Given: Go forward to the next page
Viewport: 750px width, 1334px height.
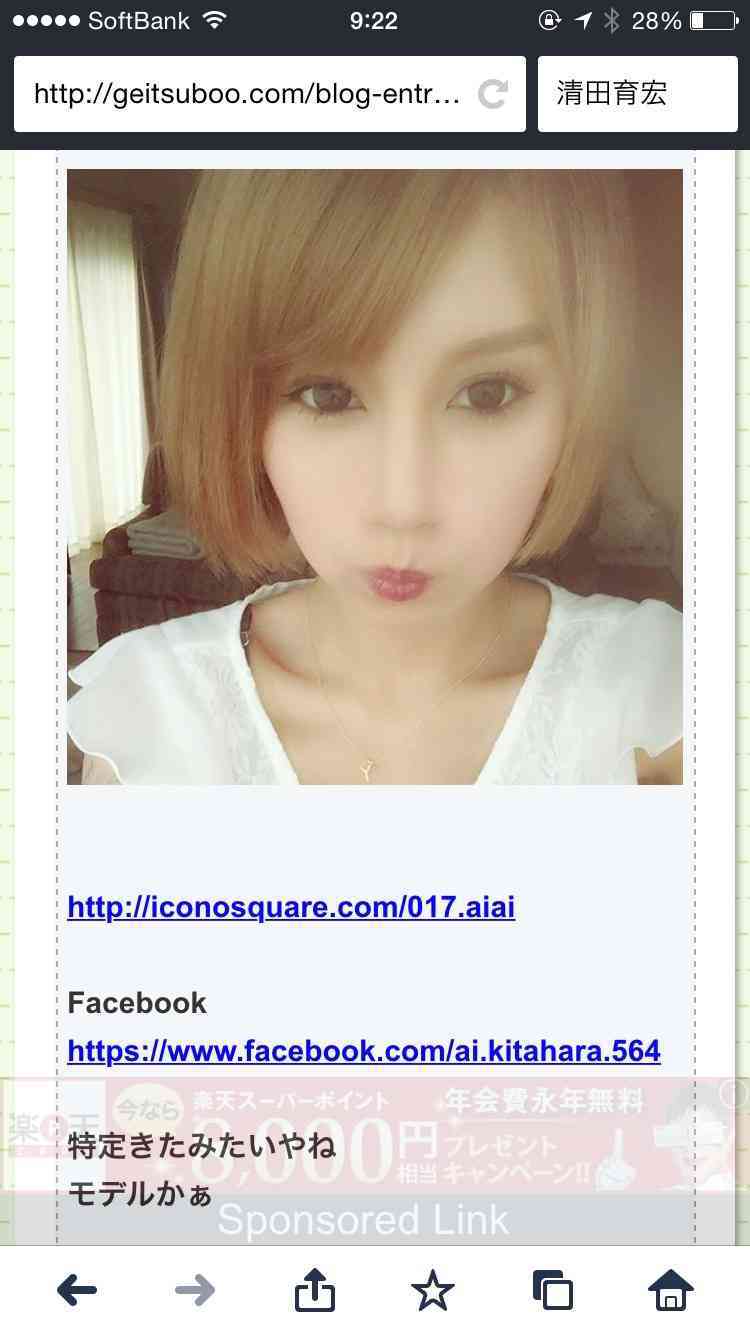Looking at the screenshot, I should click(x=195, y=1290).
